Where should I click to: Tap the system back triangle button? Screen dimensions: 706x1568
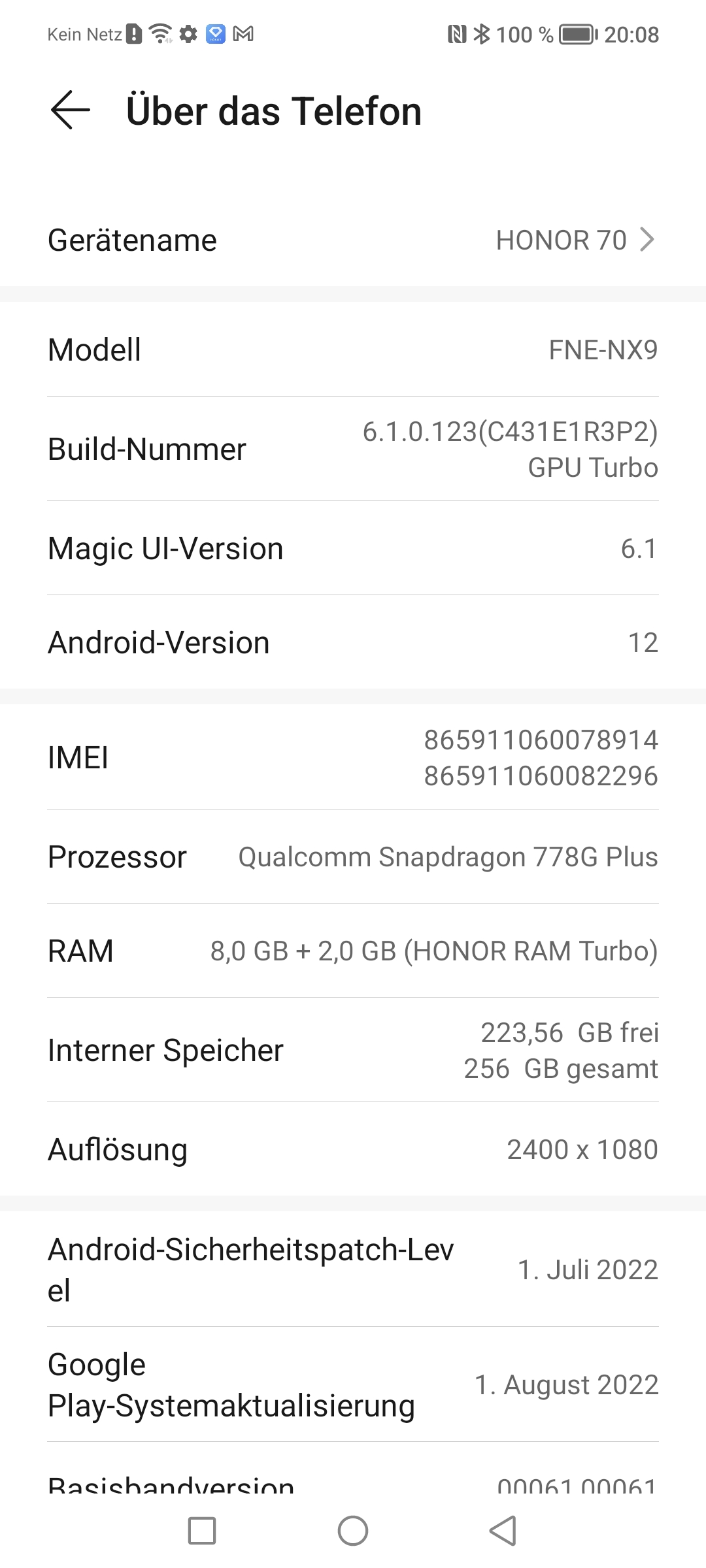[x=503, y=1531]
